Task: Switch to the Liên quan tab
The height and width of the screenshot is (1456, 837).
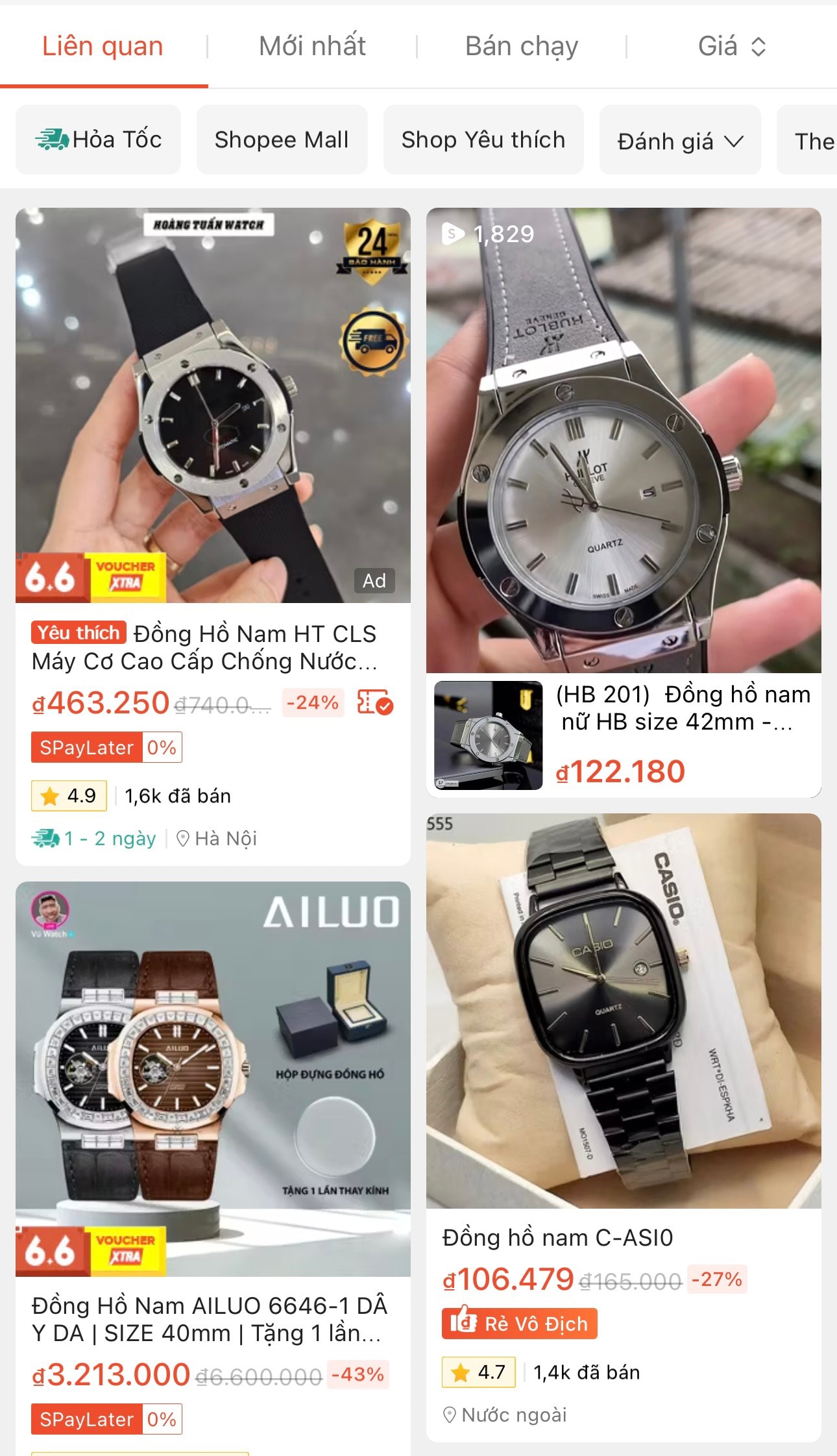Action: click(103, 47)
